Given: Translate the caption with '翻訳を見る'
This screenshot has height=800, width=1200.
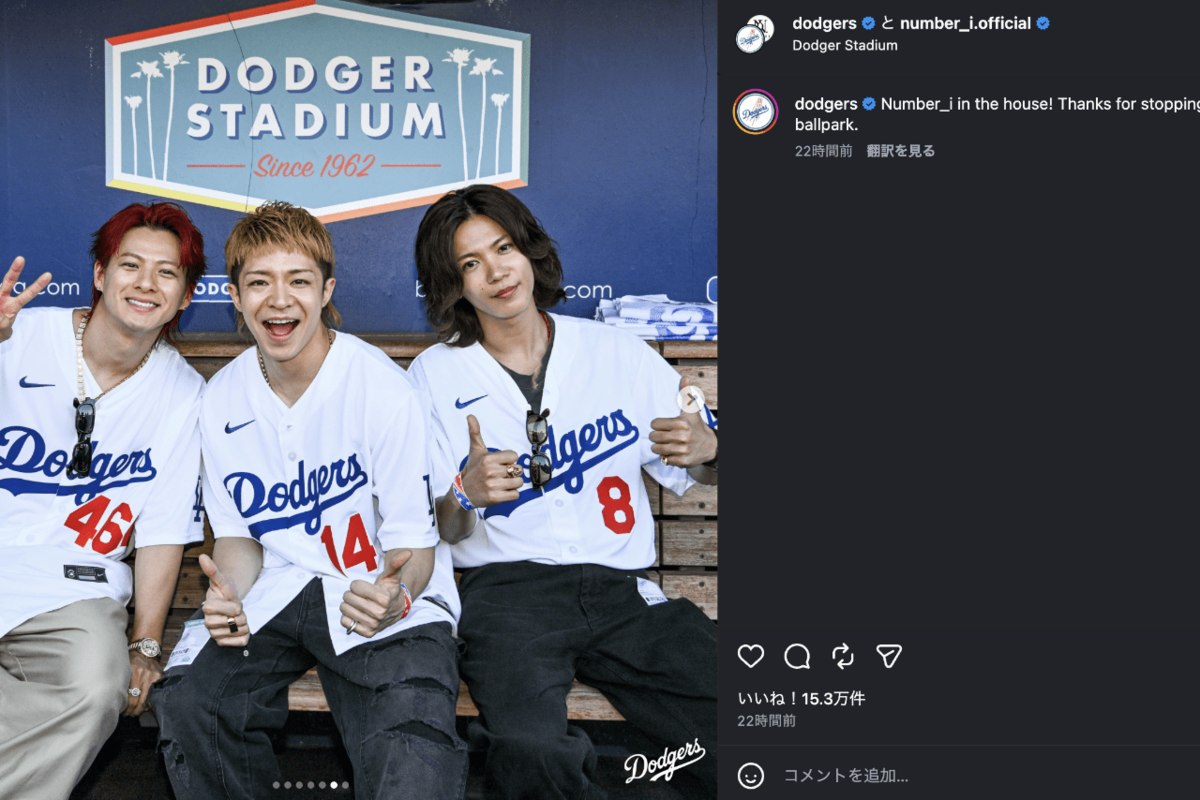Looking at the screenshot, I should pos(900,151).
